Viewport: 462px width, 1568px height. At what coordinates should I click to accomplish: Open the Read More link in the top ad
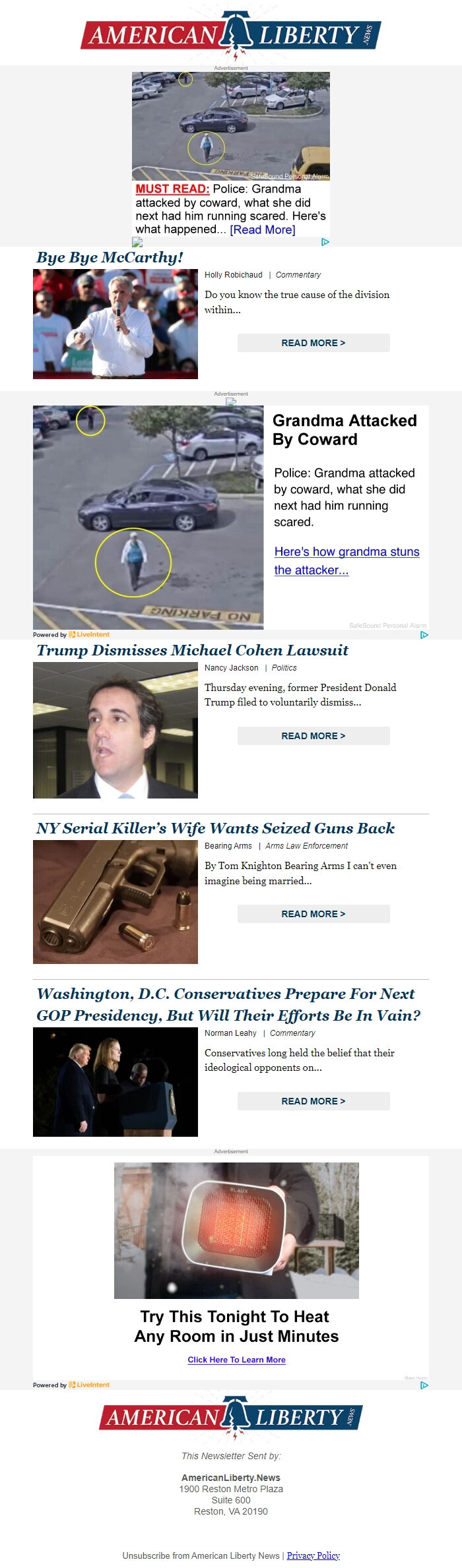point(262,229)
